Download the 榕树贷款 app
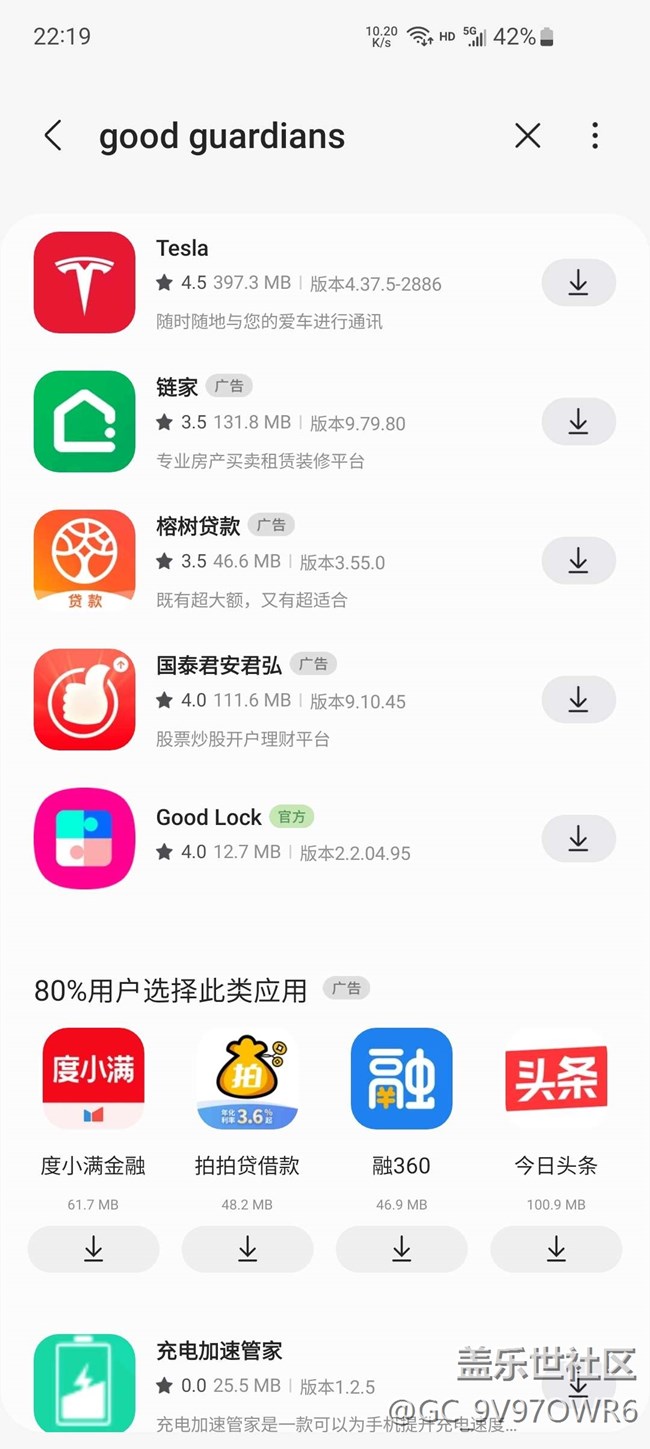Viewport: 650px width, 1449px height. [578, 561]
